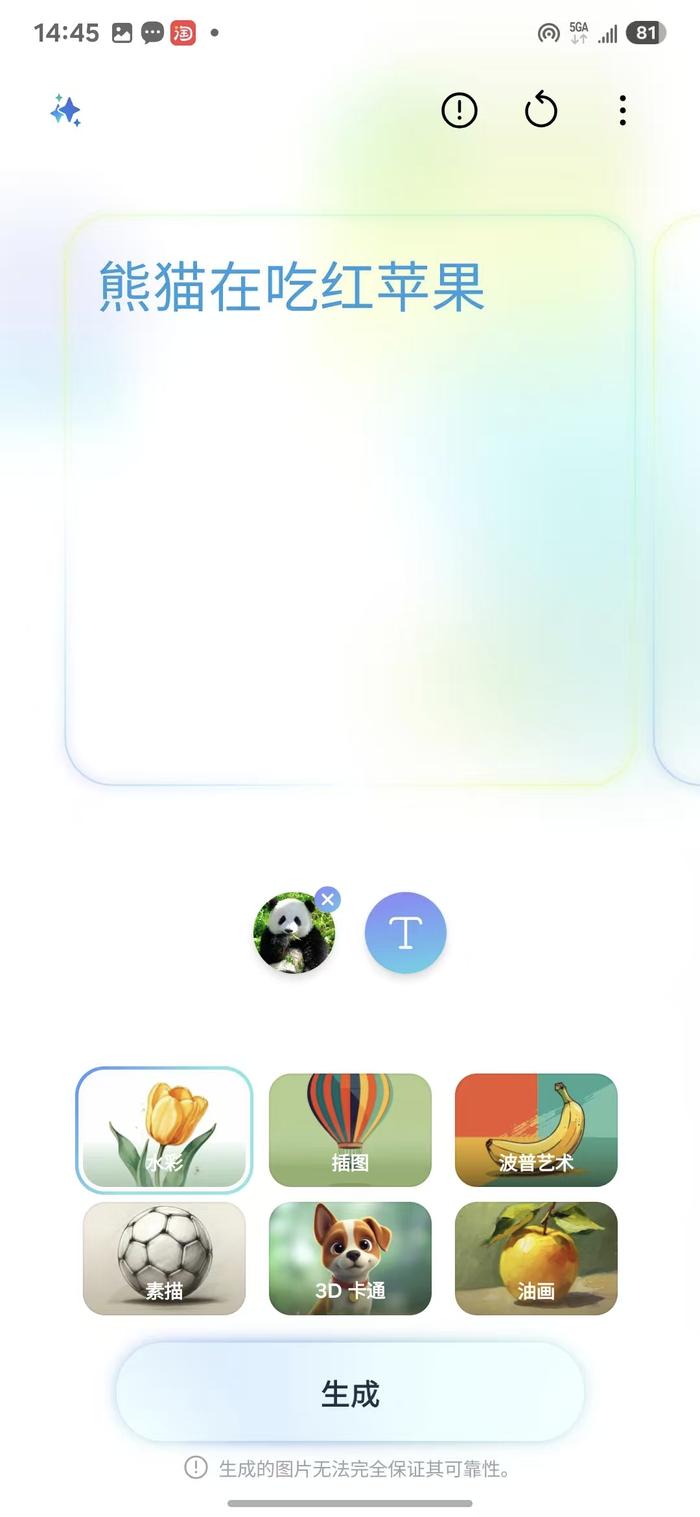
Task: Select the 素描 sketch style
Action: (x=164, y=1258)
